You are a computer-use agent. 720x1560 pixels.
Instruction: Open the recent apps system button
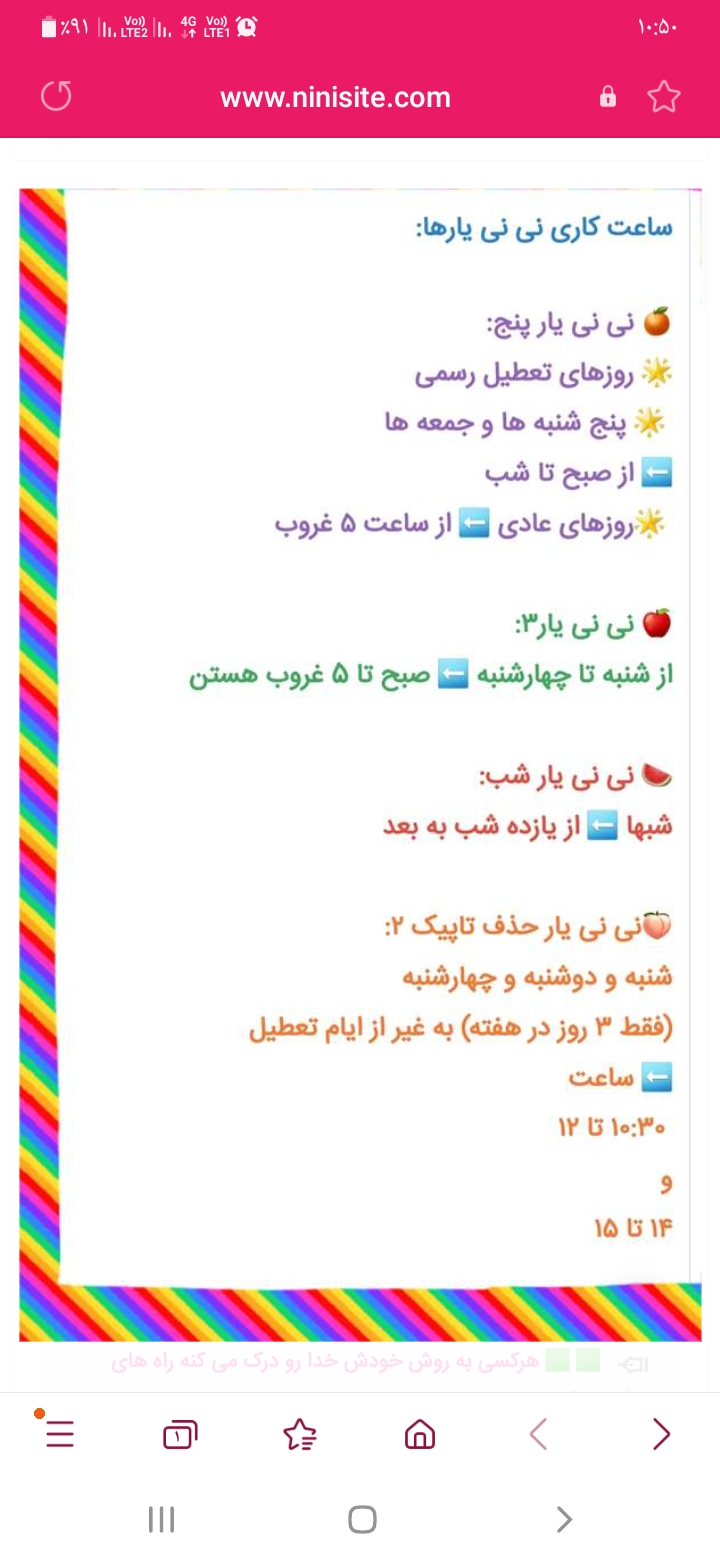point(161,1520)
